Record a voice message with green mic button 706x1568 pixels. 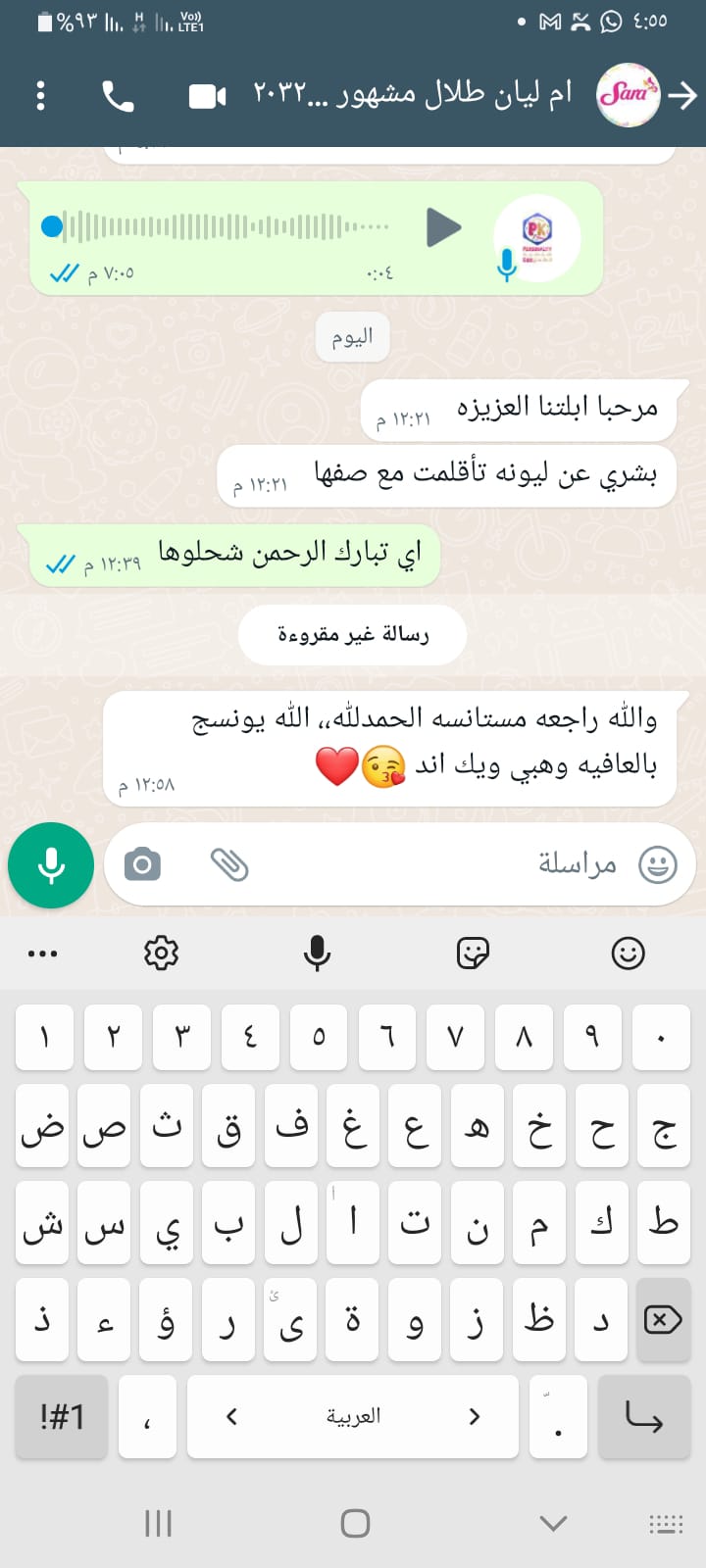click(x=51, y=865)
